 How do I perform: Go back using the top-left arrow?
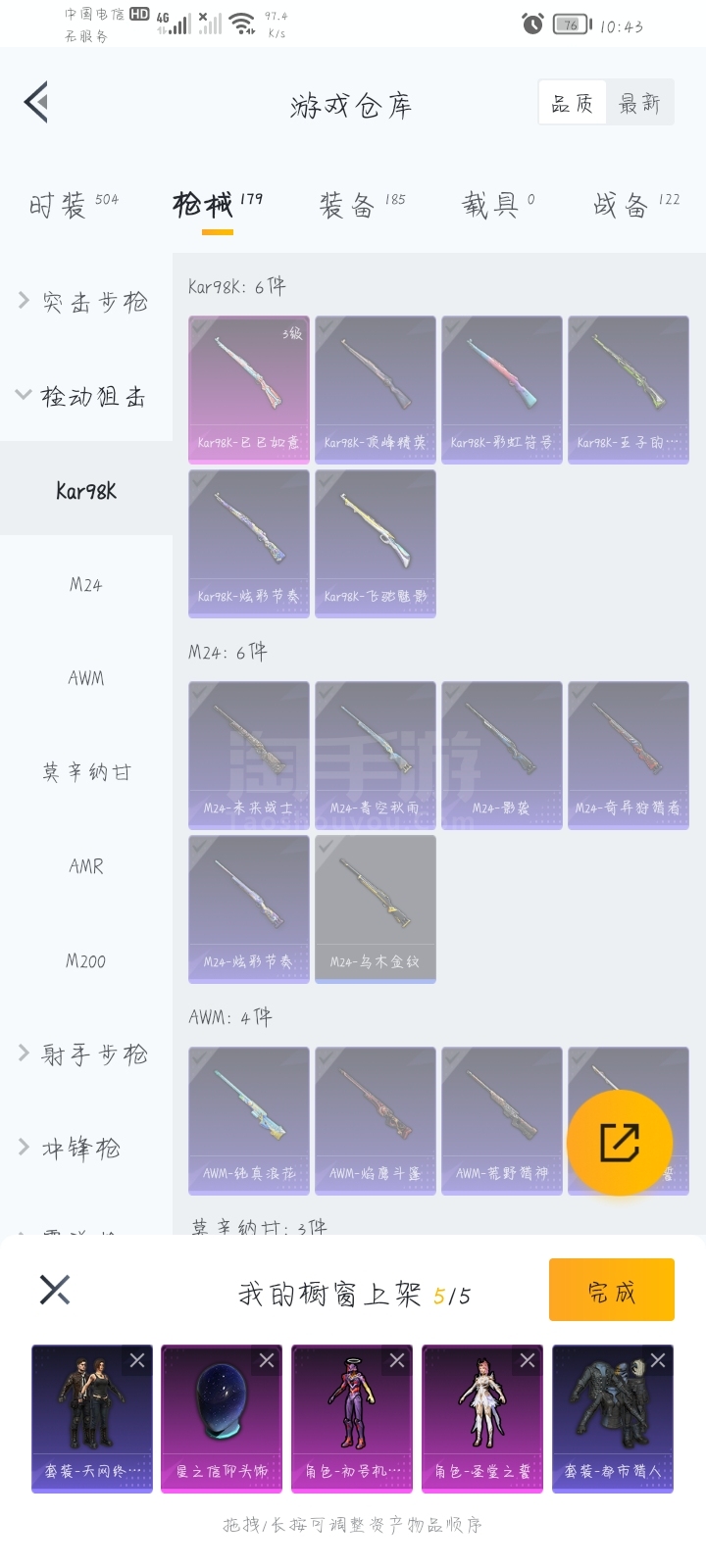click(37, 103)
